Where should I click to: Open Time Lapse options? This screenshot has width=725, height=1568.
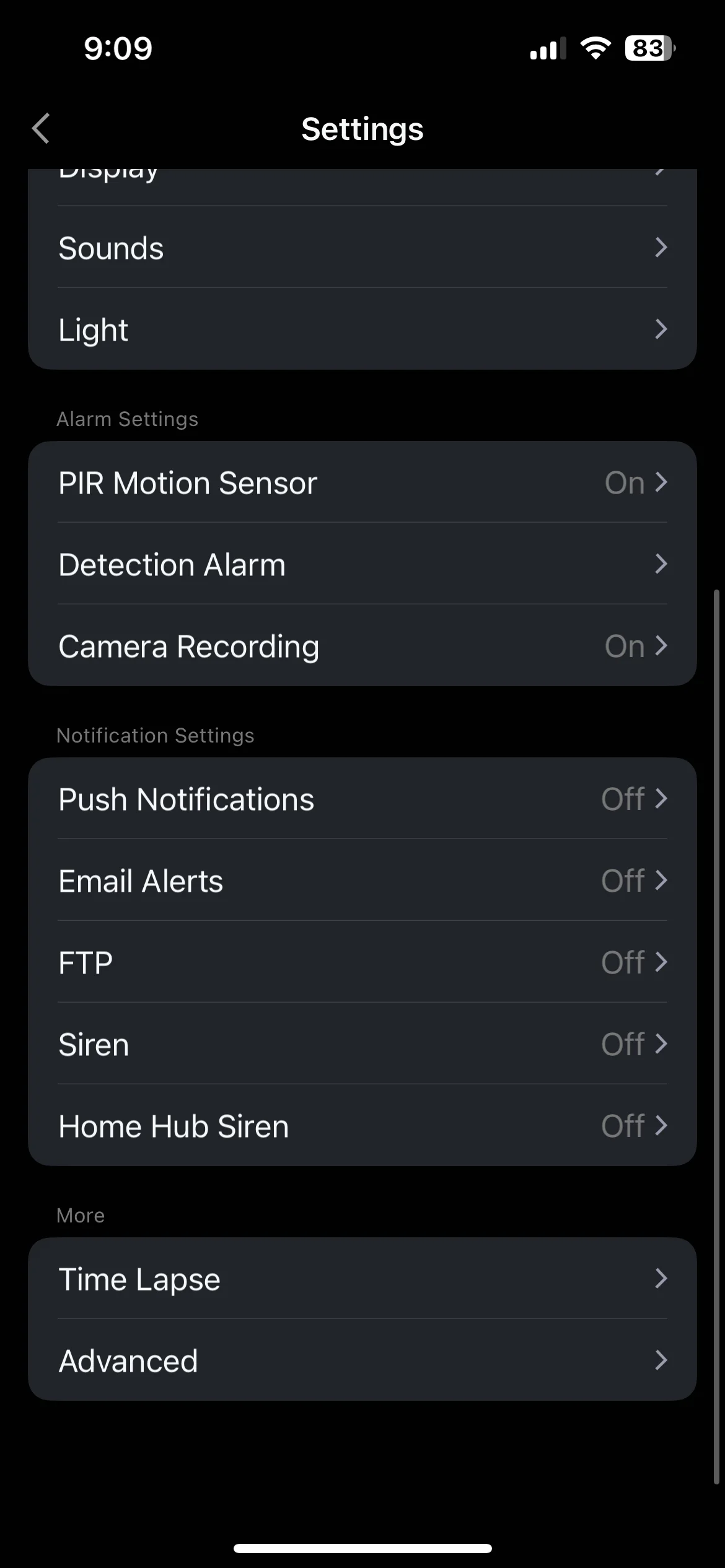[362, 1279]
